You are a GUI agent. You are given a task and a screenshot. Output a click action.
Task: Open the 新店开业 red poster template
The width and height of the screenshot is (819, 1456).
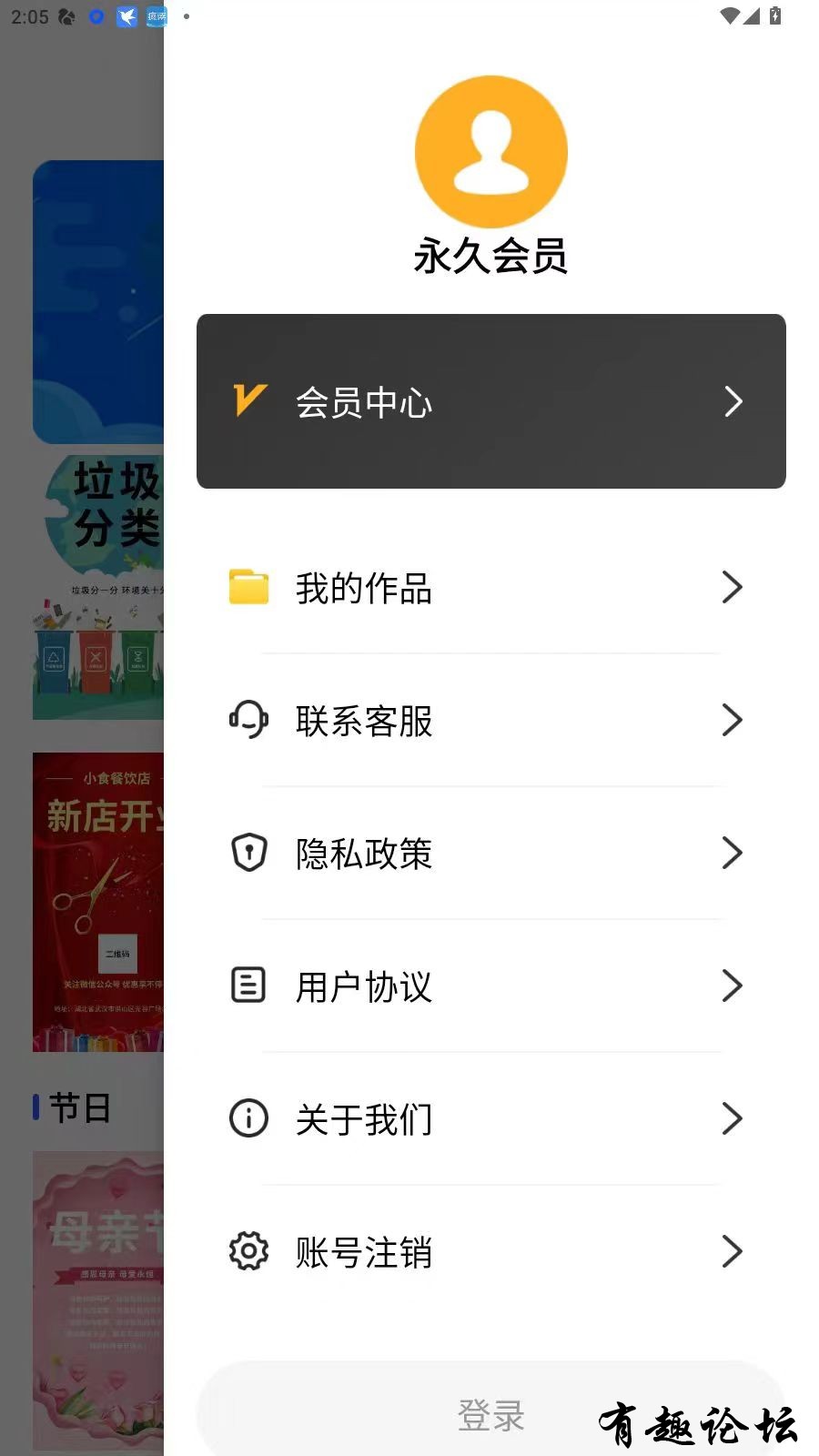click(98, 902)
